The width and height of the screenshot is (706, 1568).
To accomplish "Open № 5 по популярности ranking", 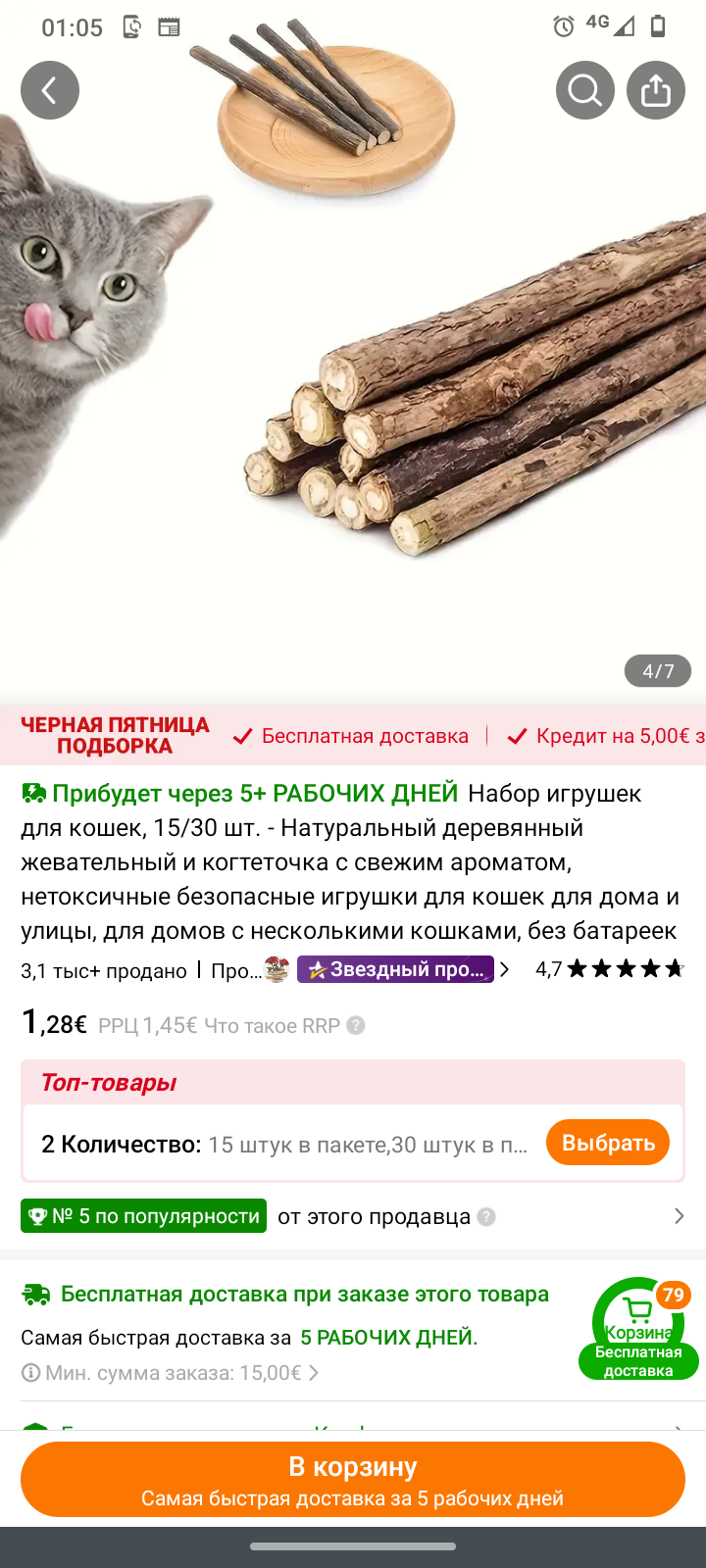I will pos(144,1216).
